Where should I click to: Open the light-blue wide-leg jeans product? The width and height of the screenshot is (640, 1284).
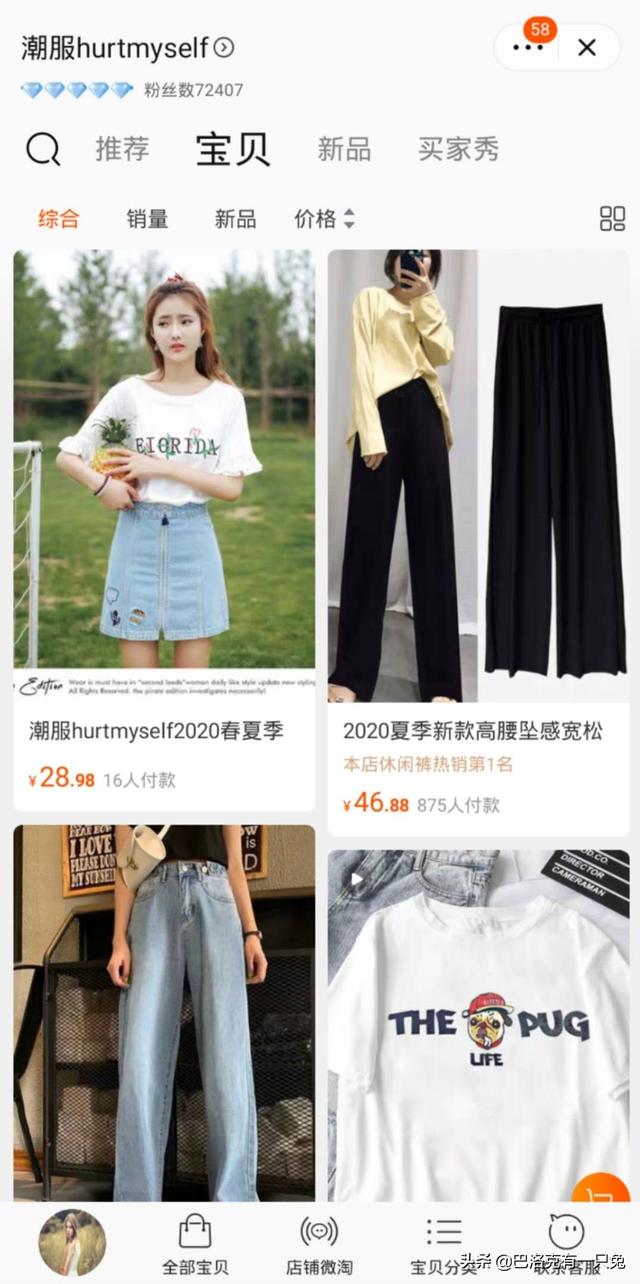[164, 1010]
